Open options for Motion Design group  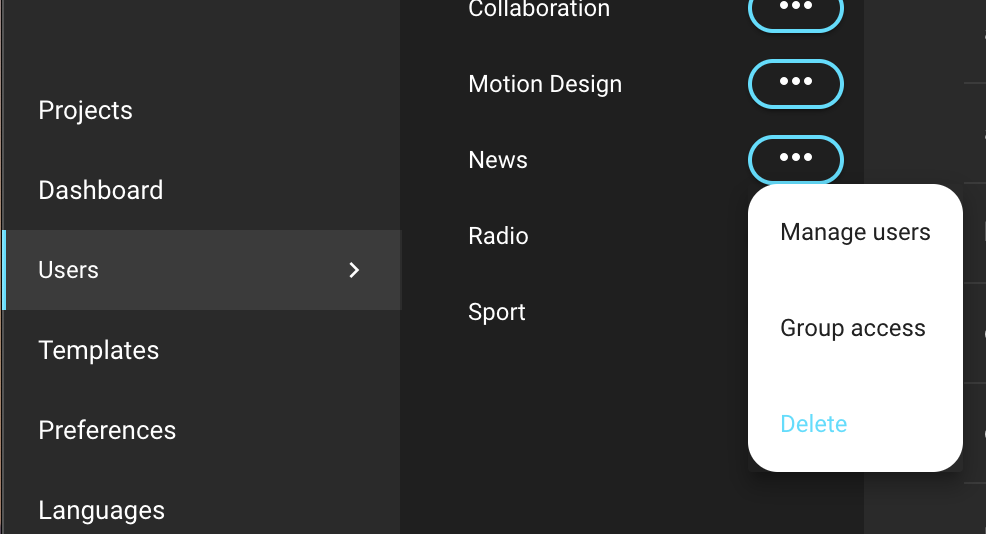coord(795,83)
